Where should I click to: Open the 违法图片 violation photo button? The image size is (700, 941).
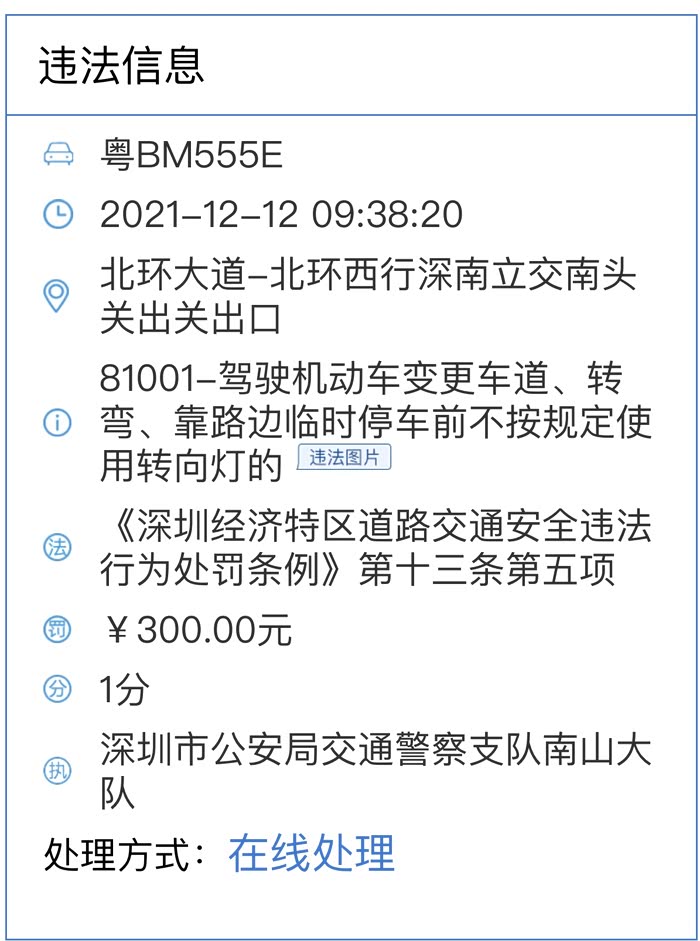[344, 457]
